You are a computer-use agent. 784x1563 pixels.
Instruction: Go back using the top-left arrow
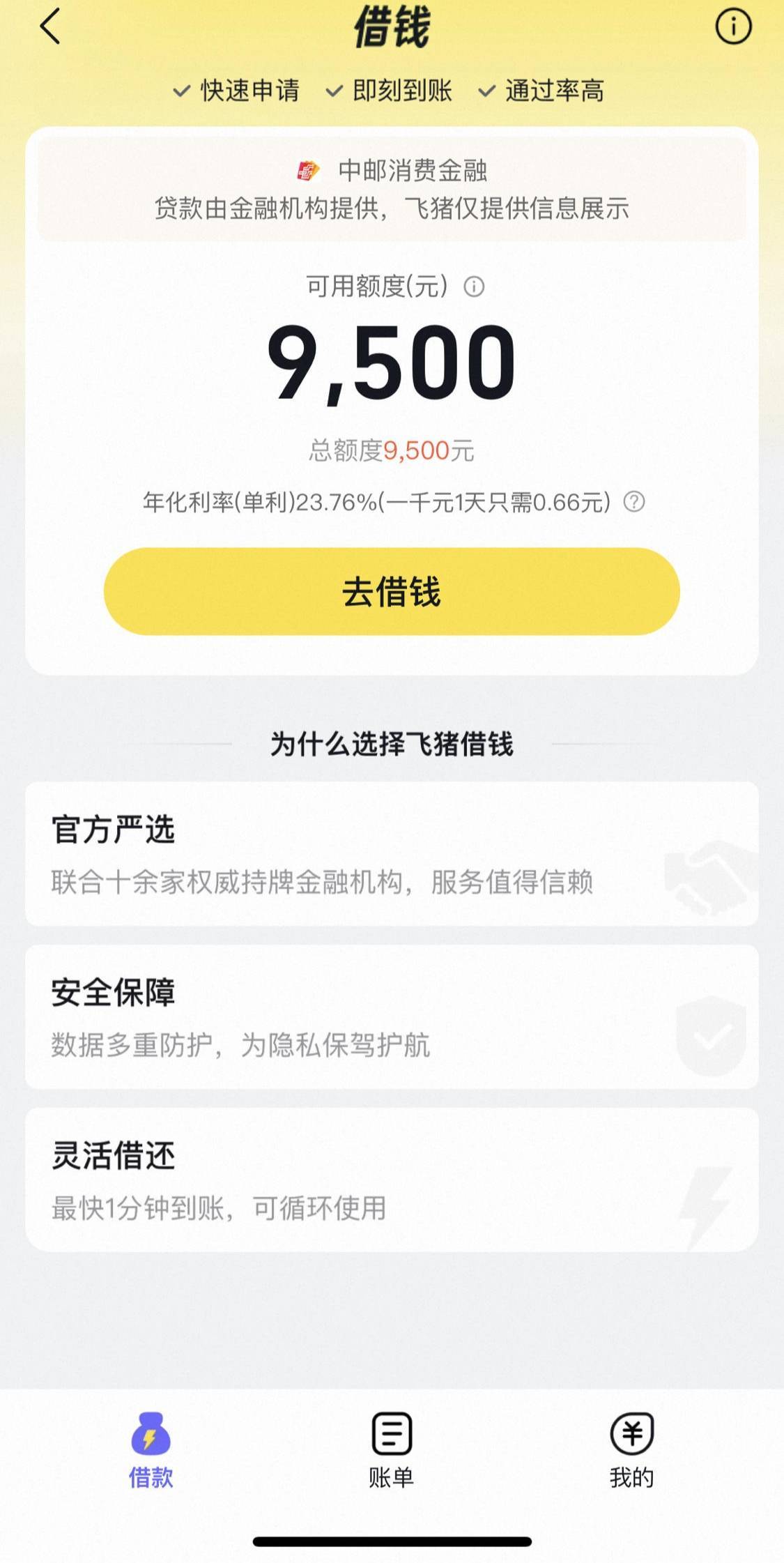click(50, 26)
